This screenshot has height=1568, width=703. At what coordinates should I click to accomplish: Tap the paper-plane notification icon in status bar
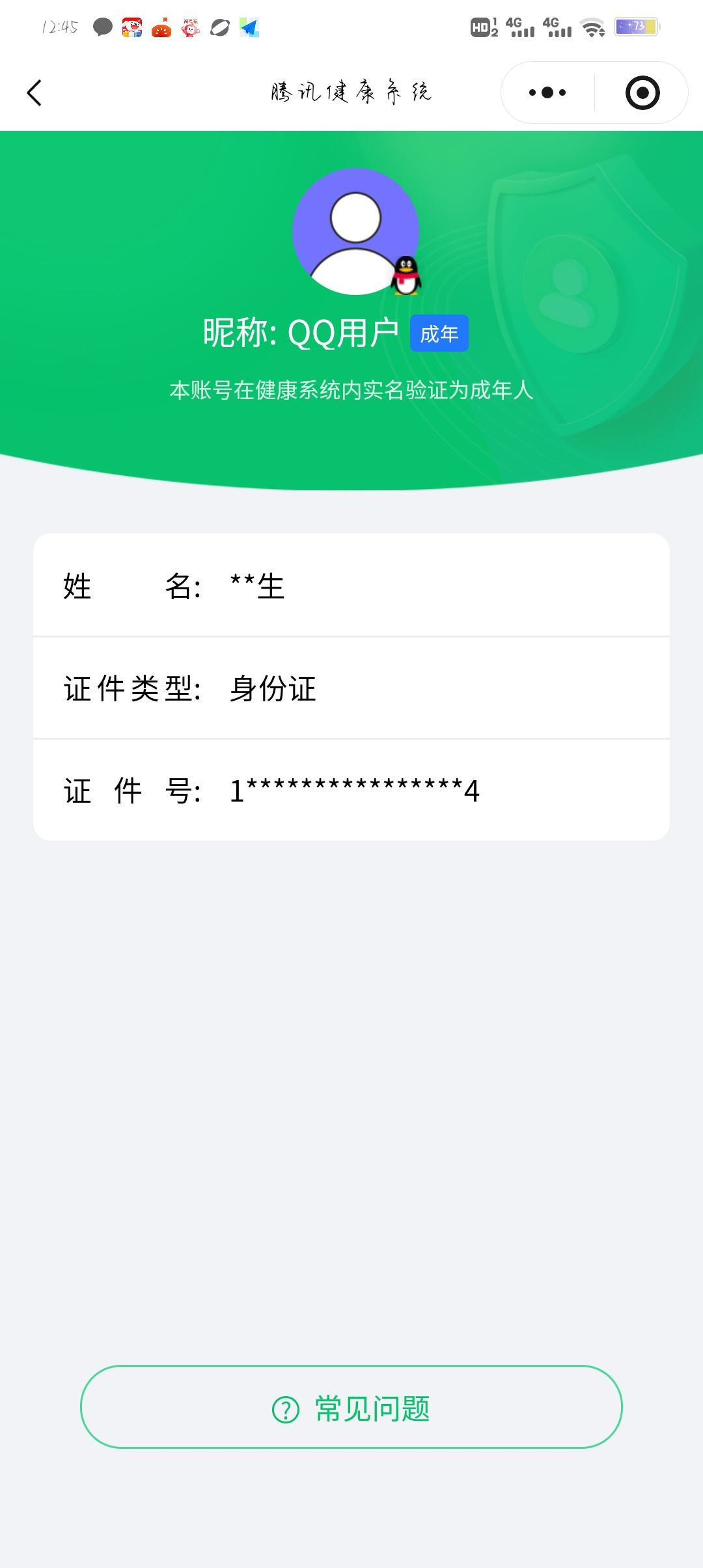pyautogui.click(x=251, y=27)
